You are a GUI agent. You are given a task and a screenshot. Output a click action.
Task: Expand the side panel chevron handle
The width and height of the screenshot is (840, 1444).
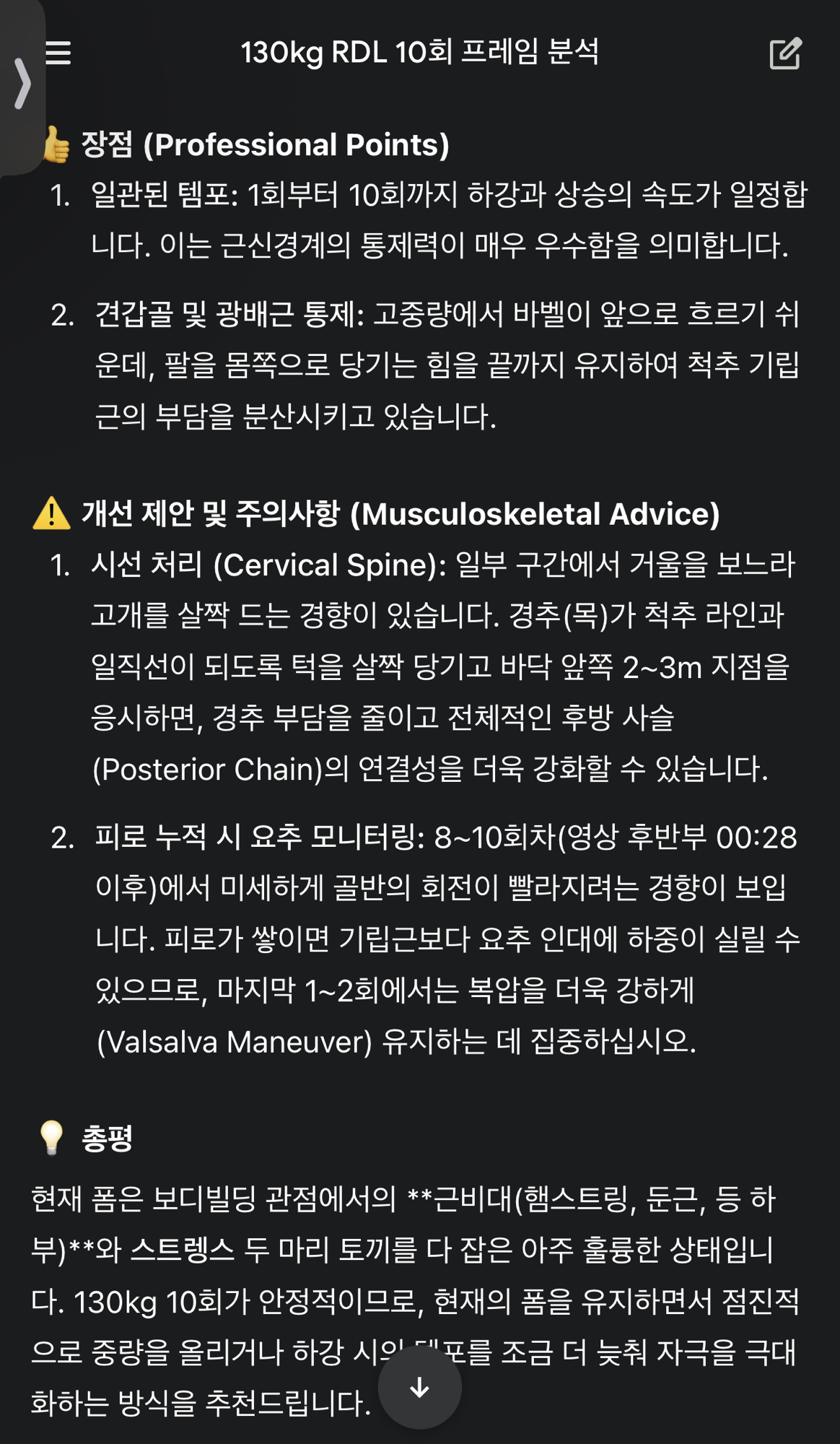[22, 84]
